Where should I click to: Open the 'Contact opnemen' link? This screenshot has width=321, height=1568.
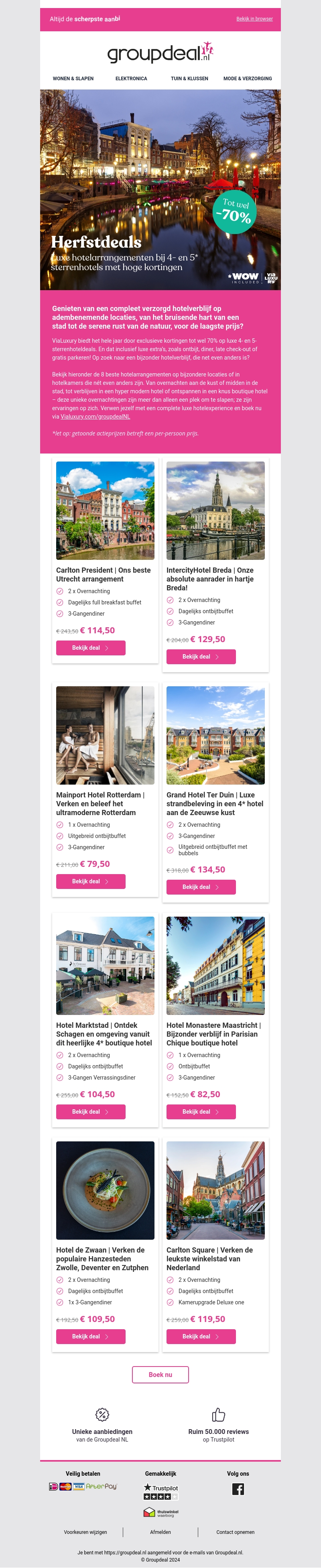(235, 1531)
